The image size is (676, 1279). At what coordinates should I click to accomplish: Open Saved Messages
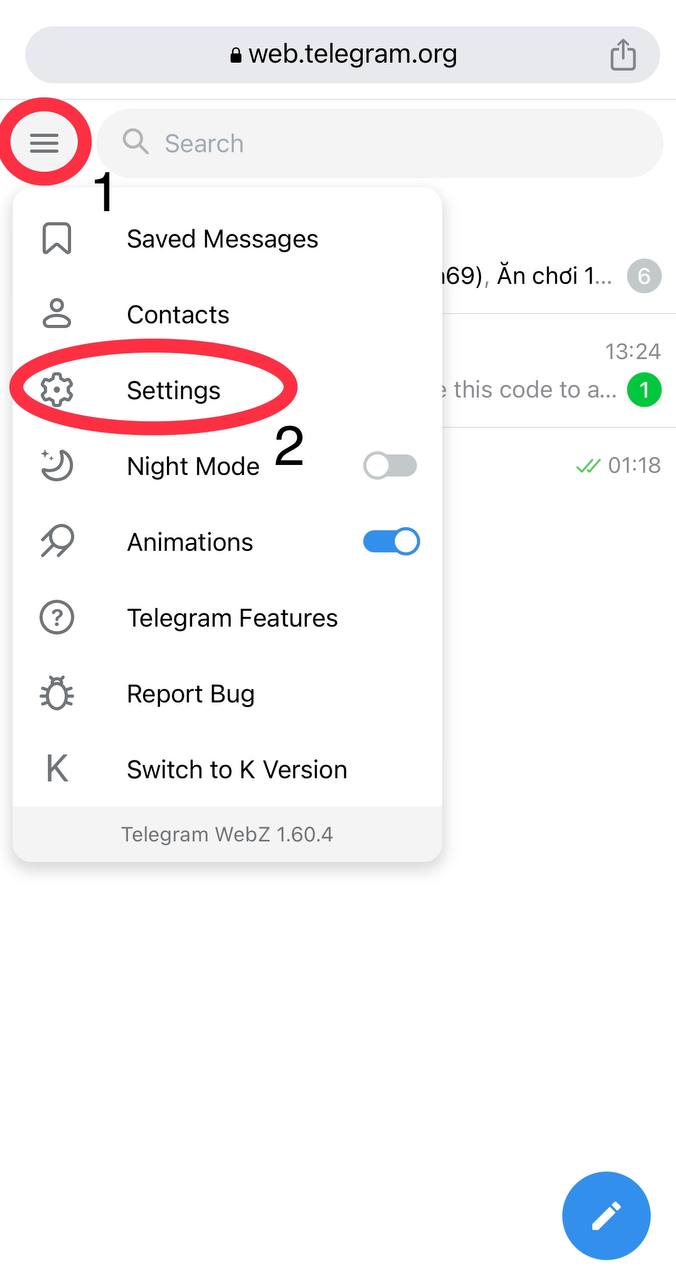click(222, 239)
